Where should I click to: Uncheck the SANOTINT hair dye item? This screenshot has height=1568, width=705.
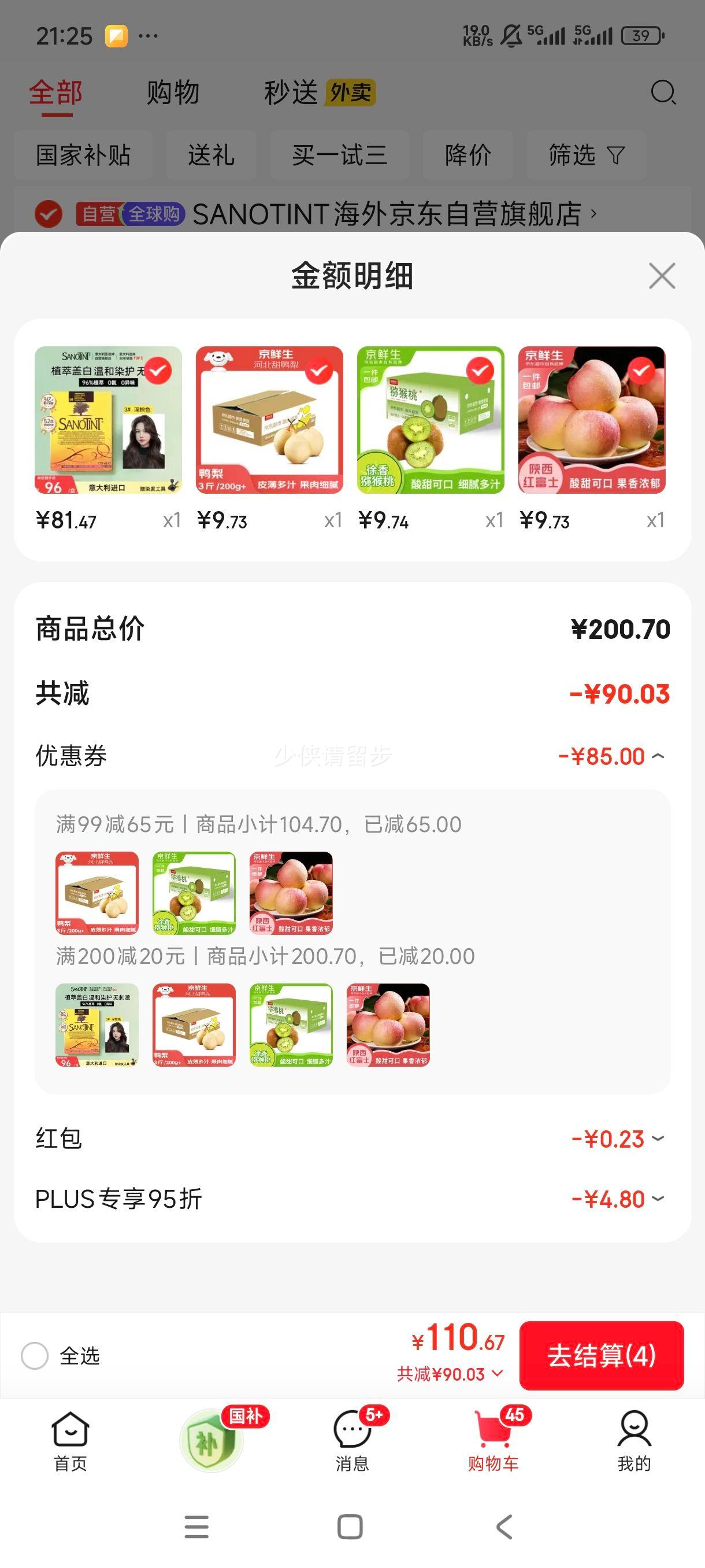pos(158,371)
